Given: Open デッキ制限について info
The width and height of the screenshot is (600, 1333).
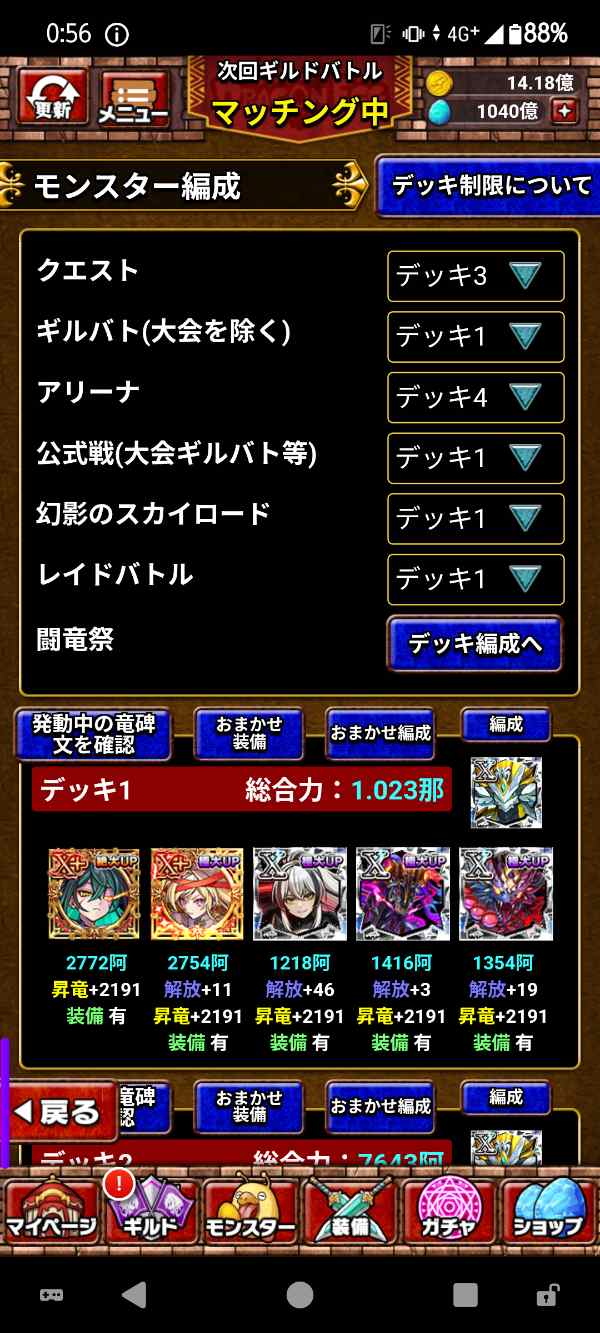Looking at the screenshot, I should (489, 186).
